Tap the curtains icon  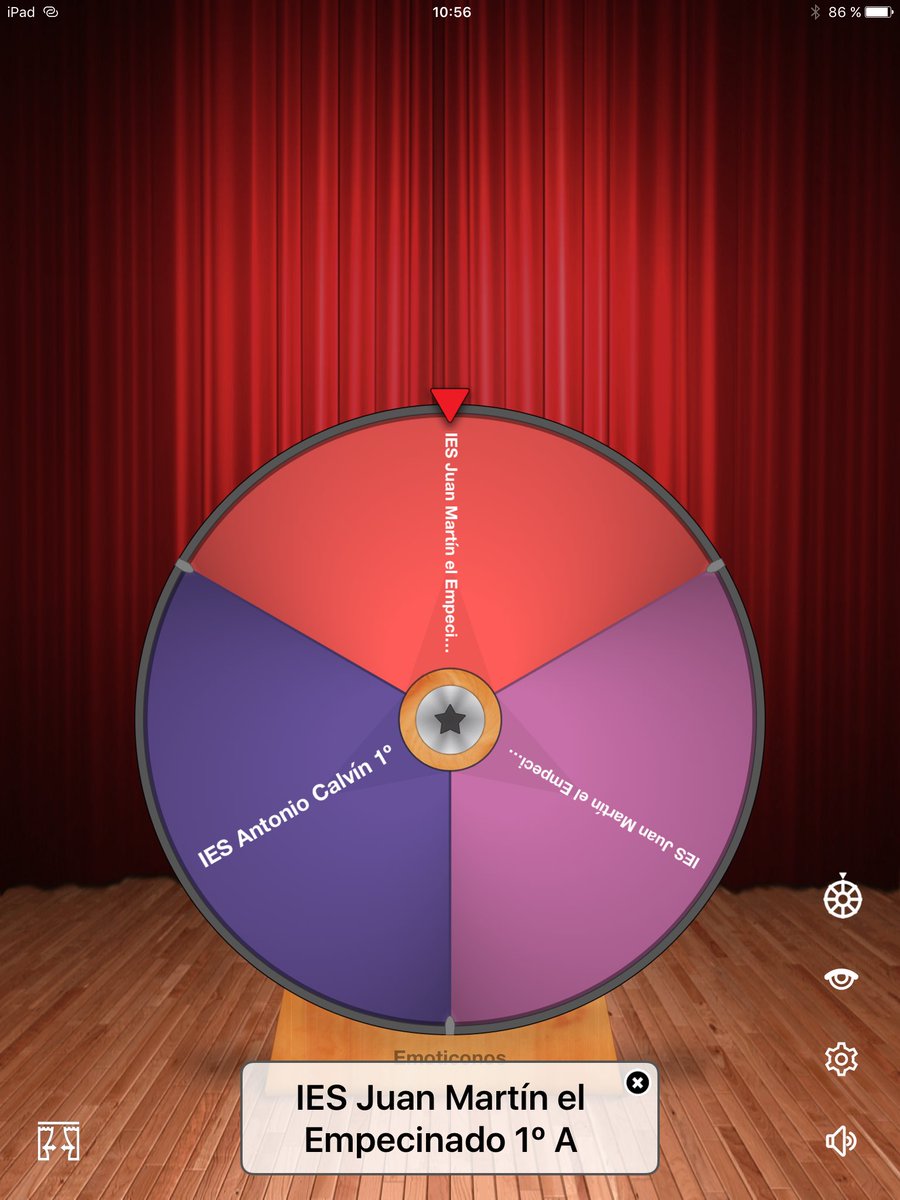coord(58,1141)
